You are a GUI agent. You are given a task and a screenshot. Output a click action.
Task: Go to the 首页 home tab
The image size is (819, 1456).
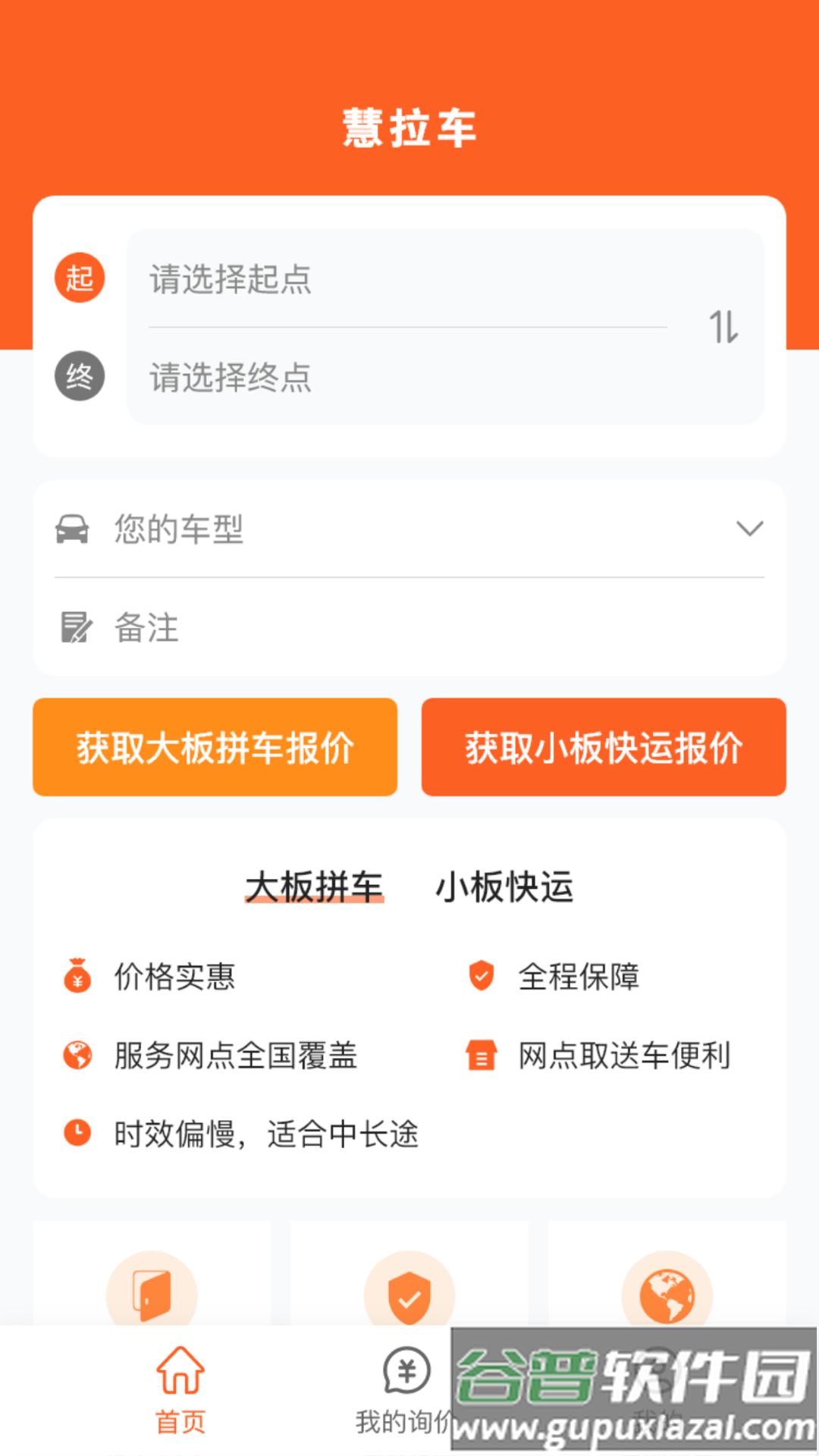click(180, 1389)
